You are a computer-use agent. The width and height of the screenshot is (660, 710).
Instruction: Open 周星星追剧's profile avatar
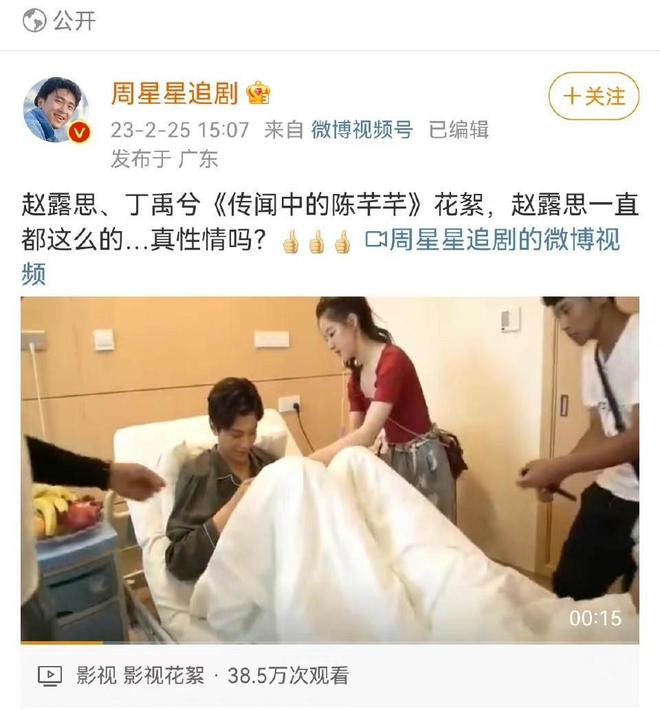click(56, 110)
